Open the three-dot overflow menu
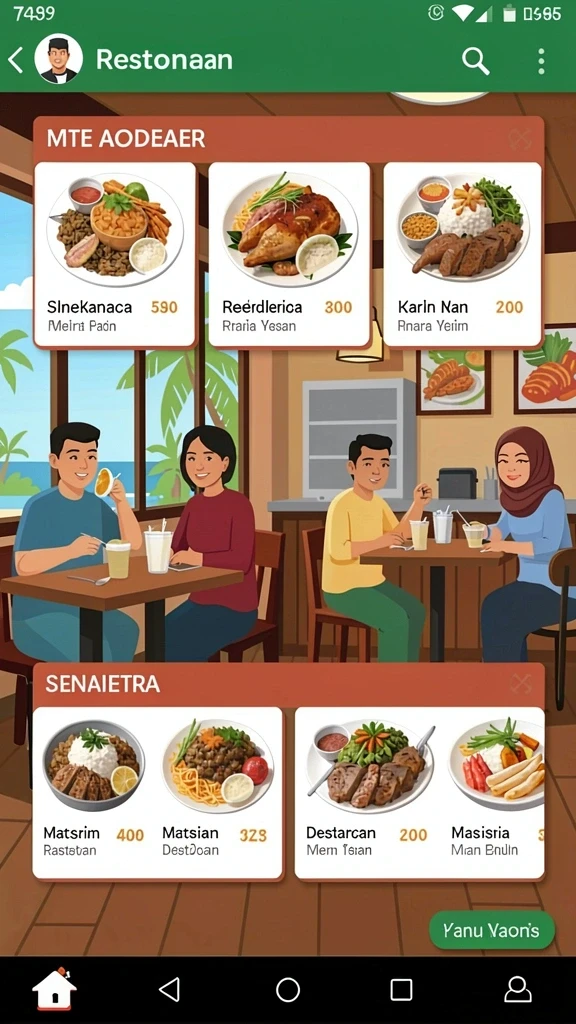Screen dimensions: 576x1024 tap(541, 61)
